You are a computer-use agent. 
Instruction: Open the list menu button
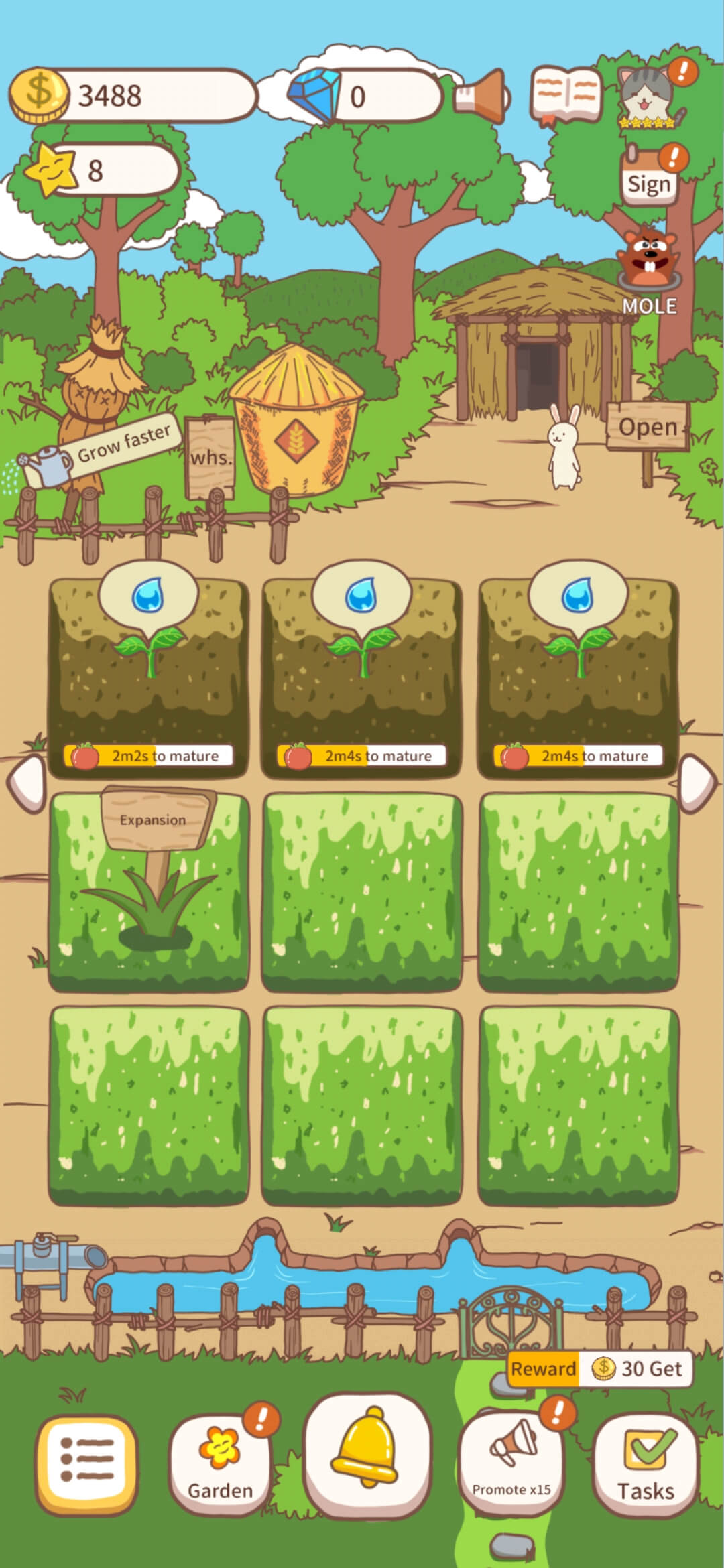(x=87, y=1464)
